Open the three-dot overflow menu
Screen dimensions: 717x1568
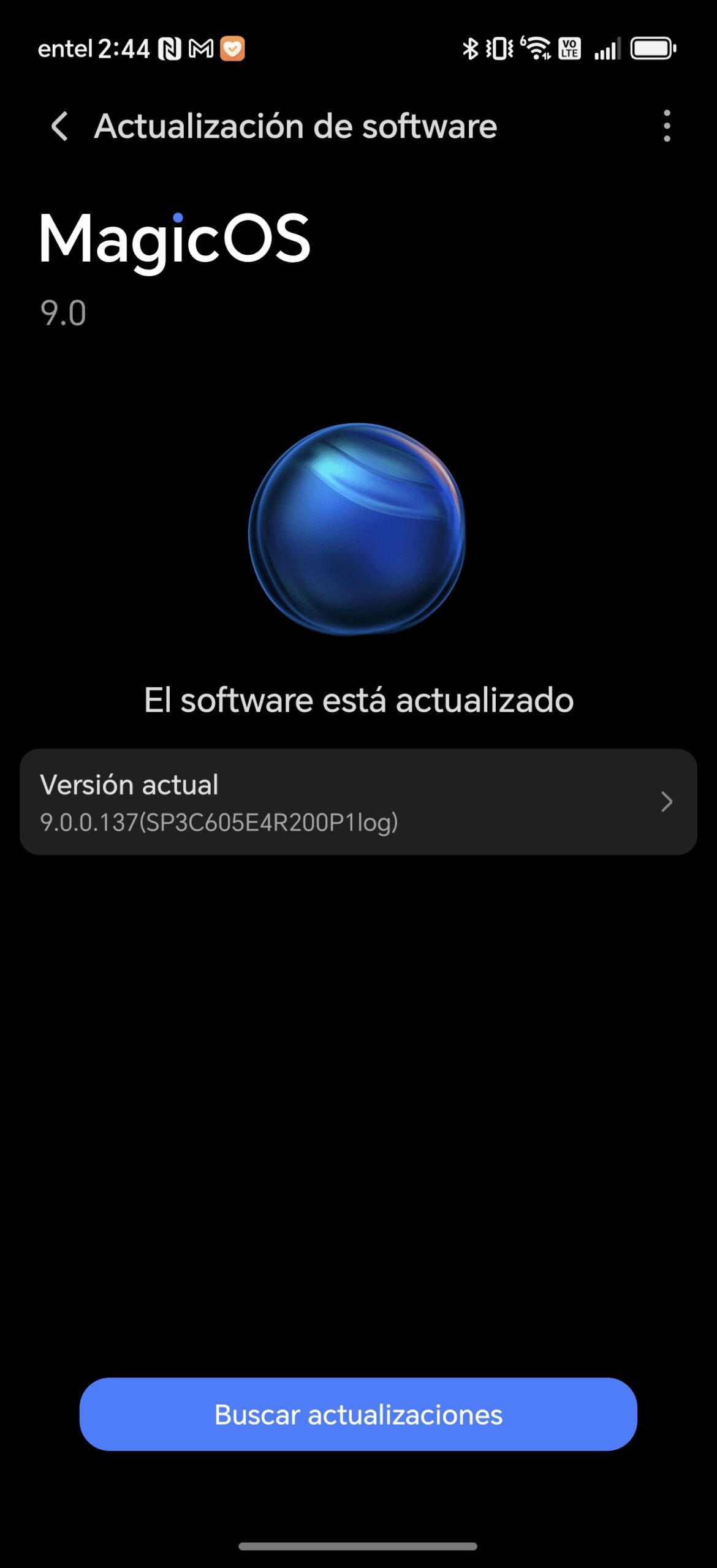tap(667, 127)
